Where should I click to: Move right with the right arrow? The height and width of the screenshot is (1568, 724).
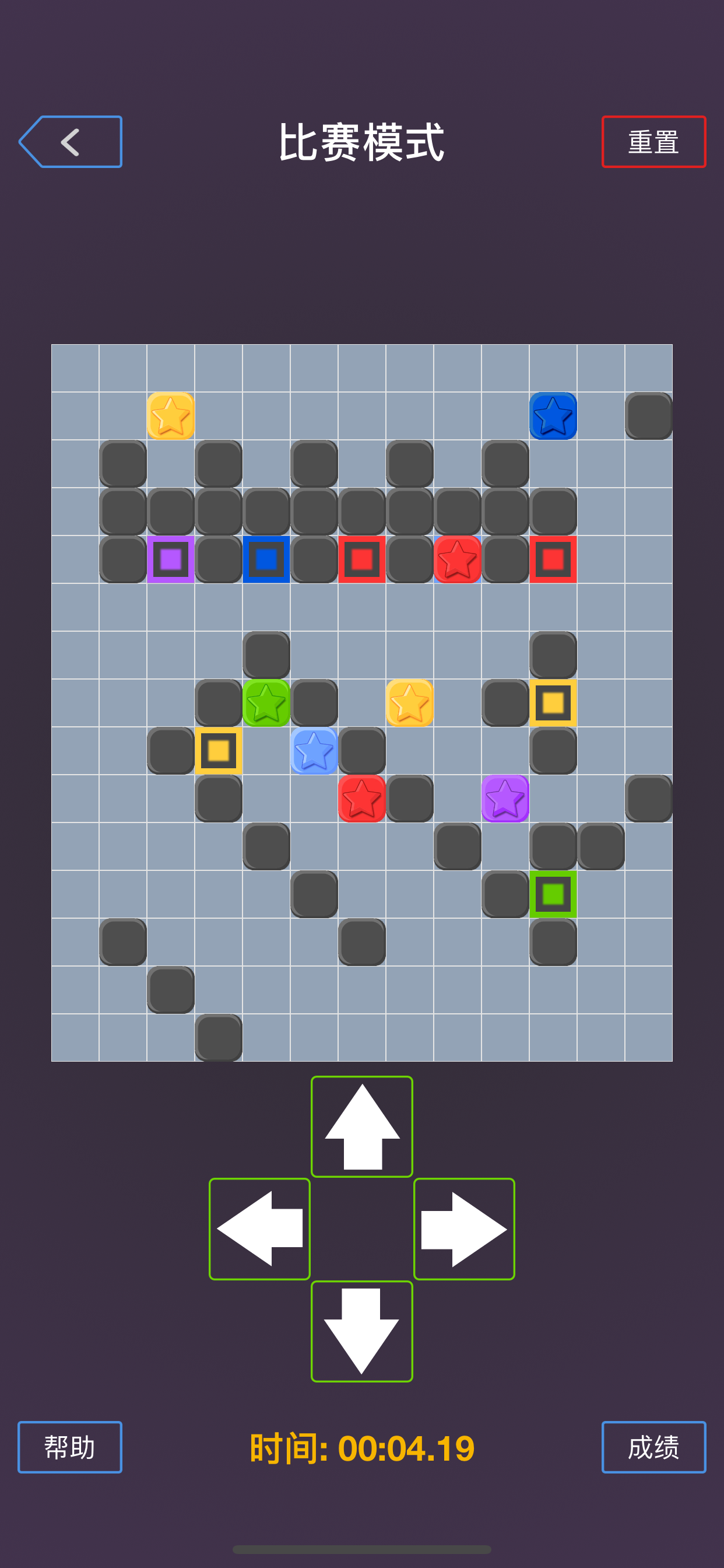(463, 1228)
